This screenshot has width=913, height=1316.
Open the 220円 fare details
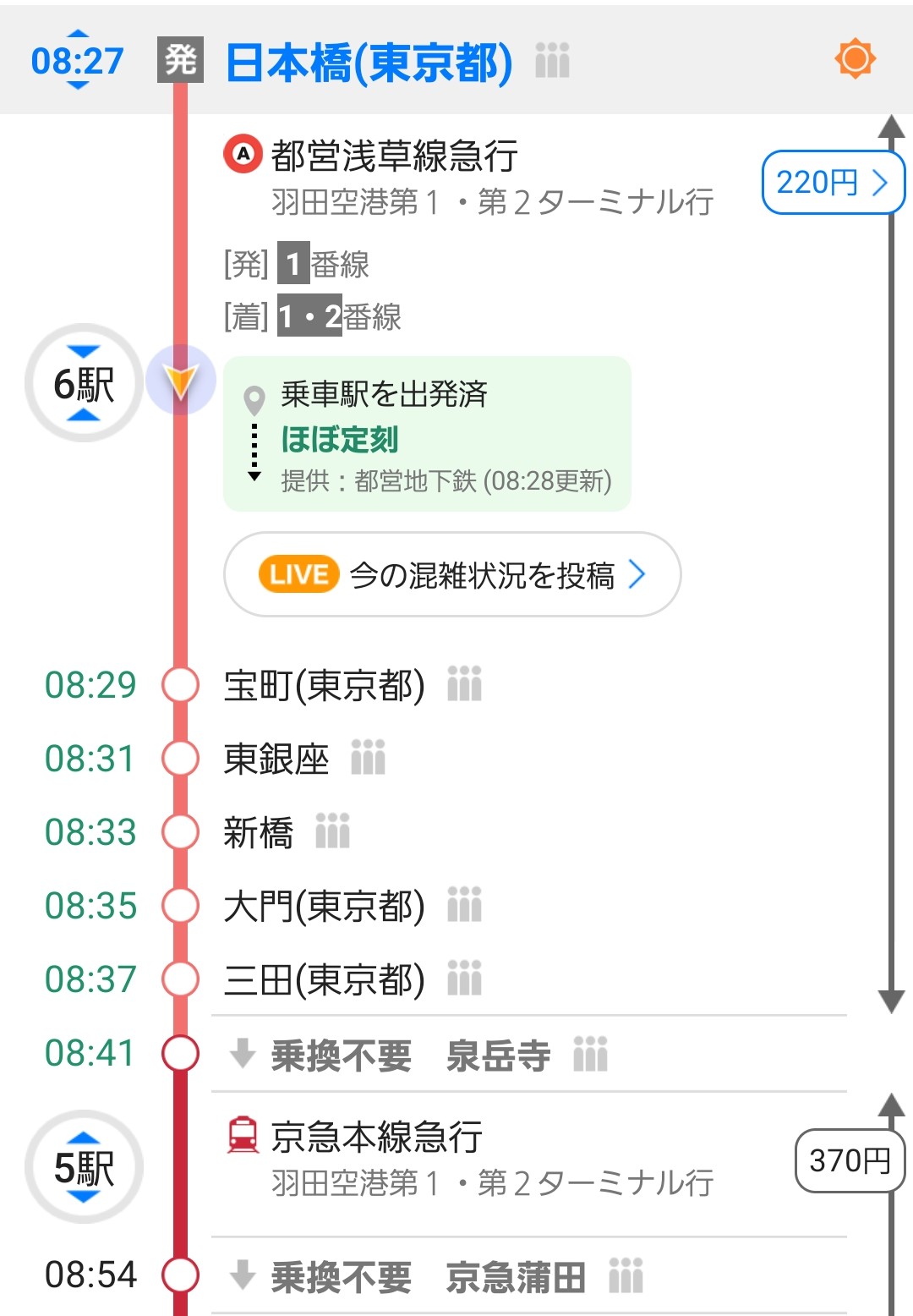(832, 183)
